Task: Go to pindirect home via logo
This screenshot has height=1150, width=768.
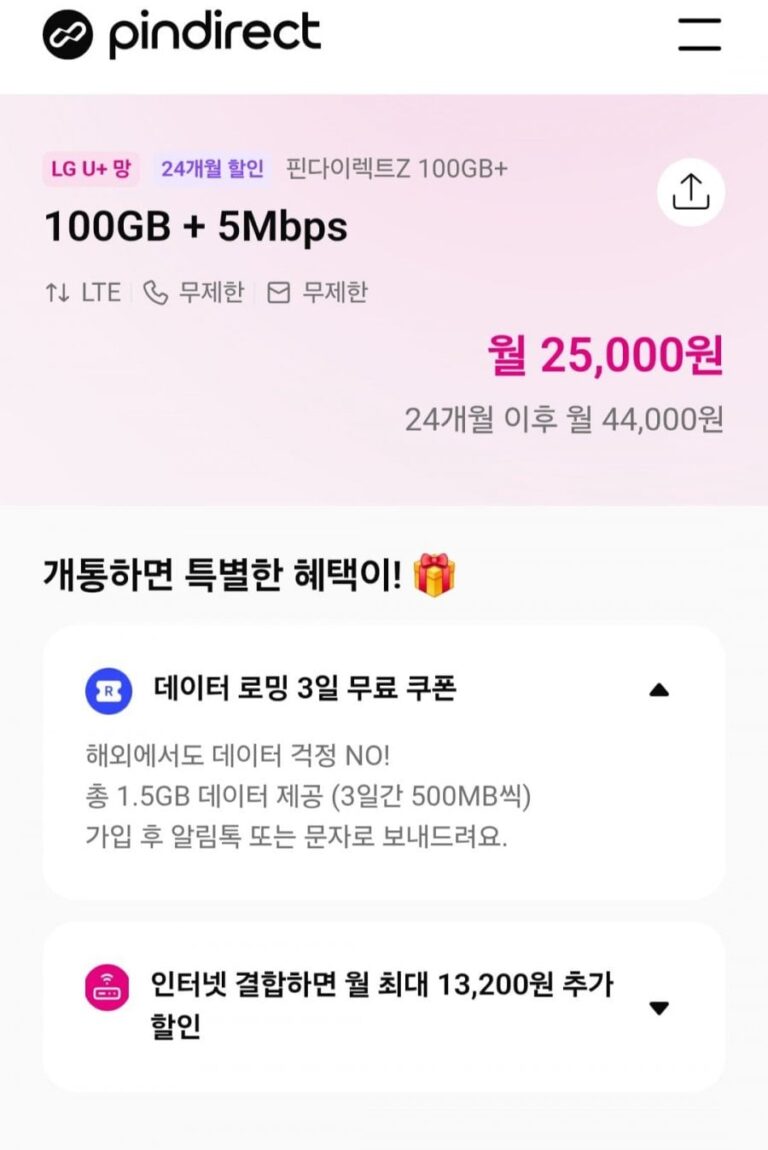Action: click(x=182, y=34)
